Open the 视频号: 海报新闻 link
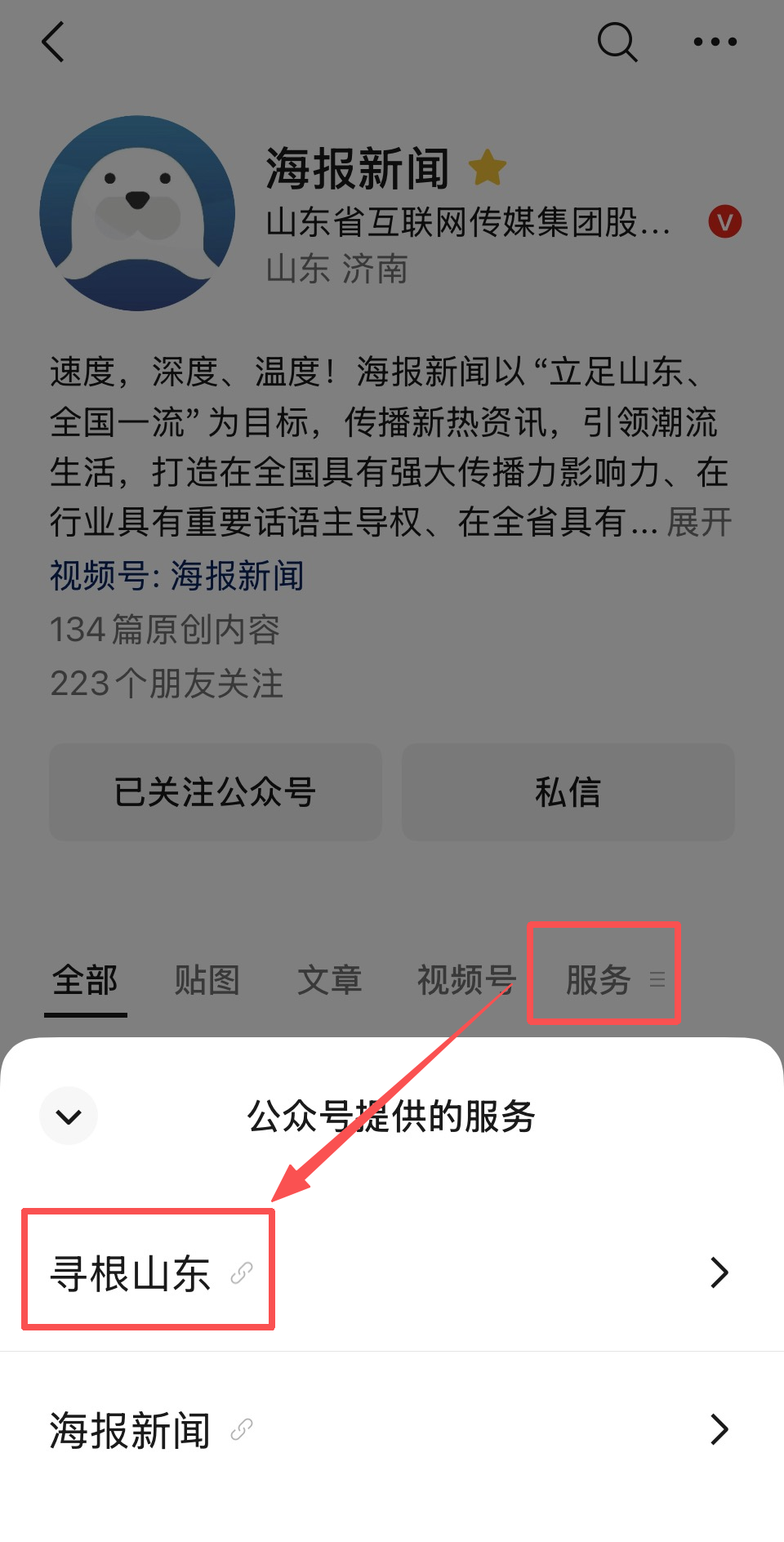Image resolution: width=784 pixels, height=1542 pixels. click(176, 576)
